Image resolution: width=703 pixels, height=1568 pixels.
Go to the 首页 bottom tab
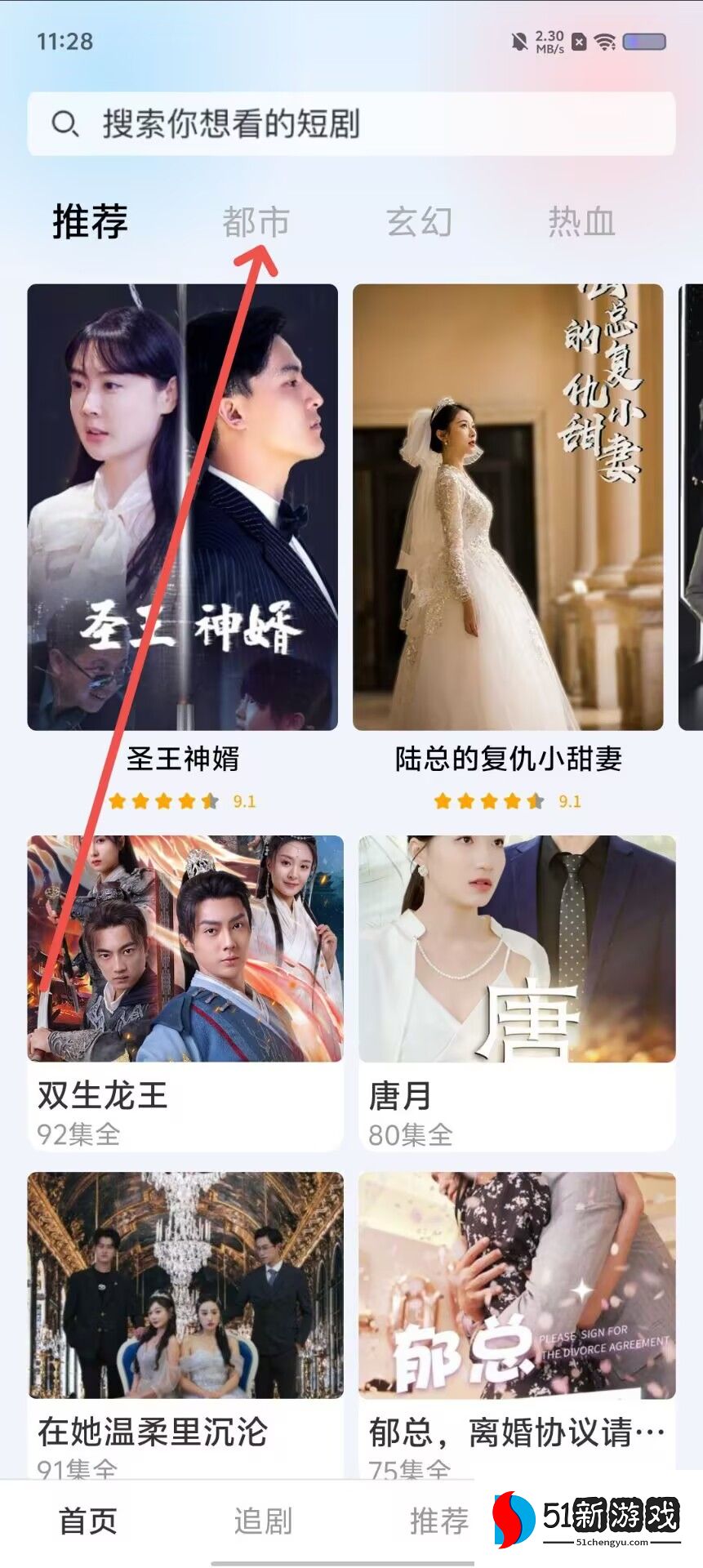coord(88,1521)
